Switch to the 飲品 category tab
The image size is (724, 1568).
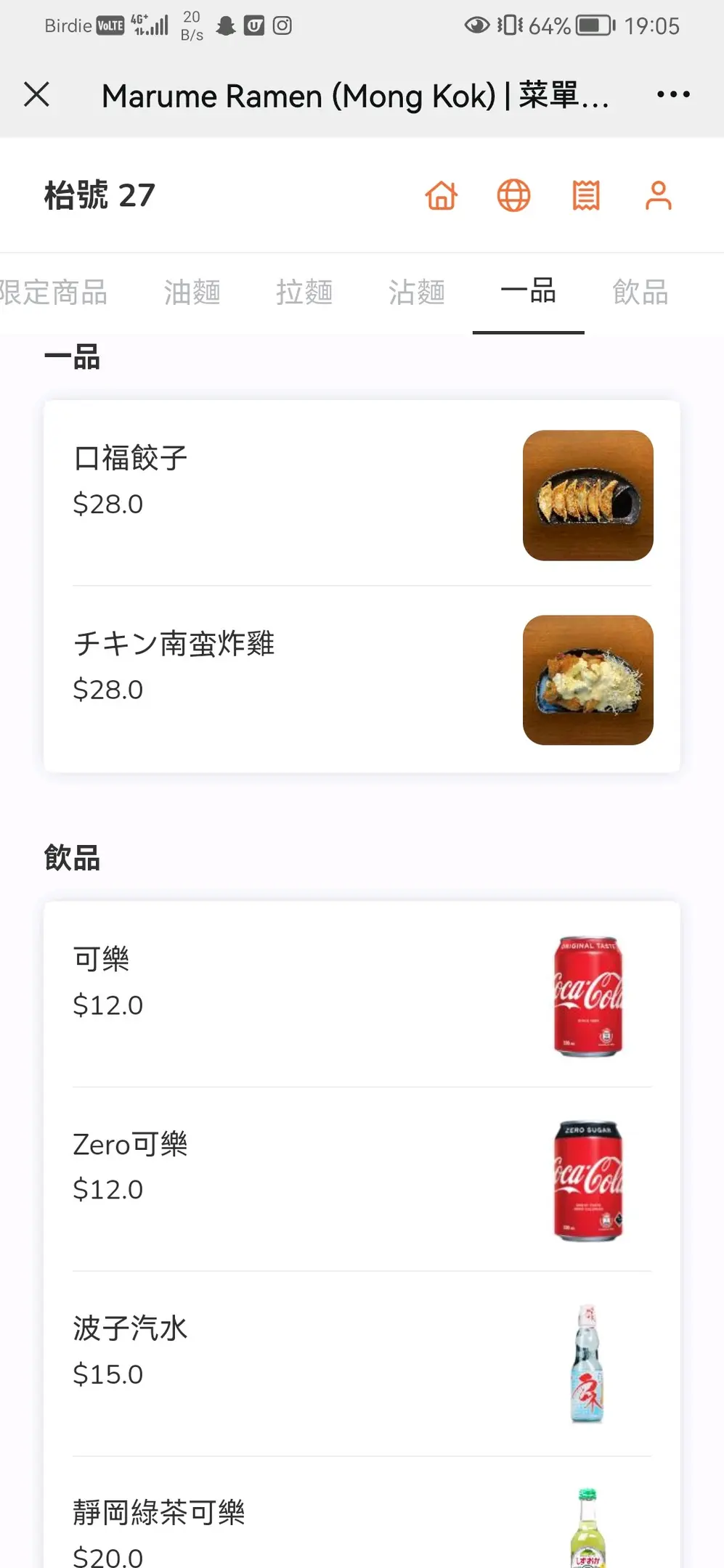[x=640, y=293]
